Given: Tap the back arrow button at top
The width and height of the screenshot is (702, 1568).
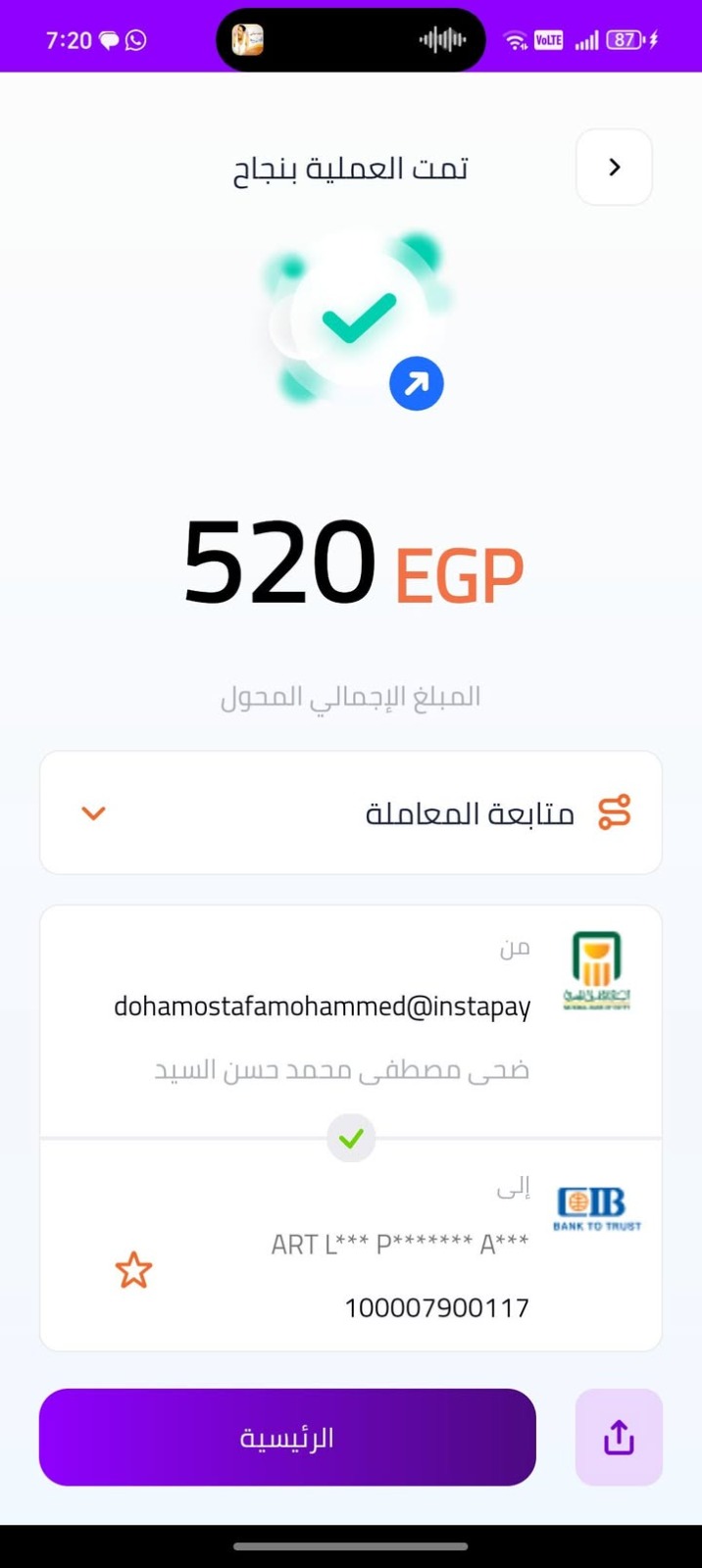Looking at the screenshot, I should click(x=614, y=168).
